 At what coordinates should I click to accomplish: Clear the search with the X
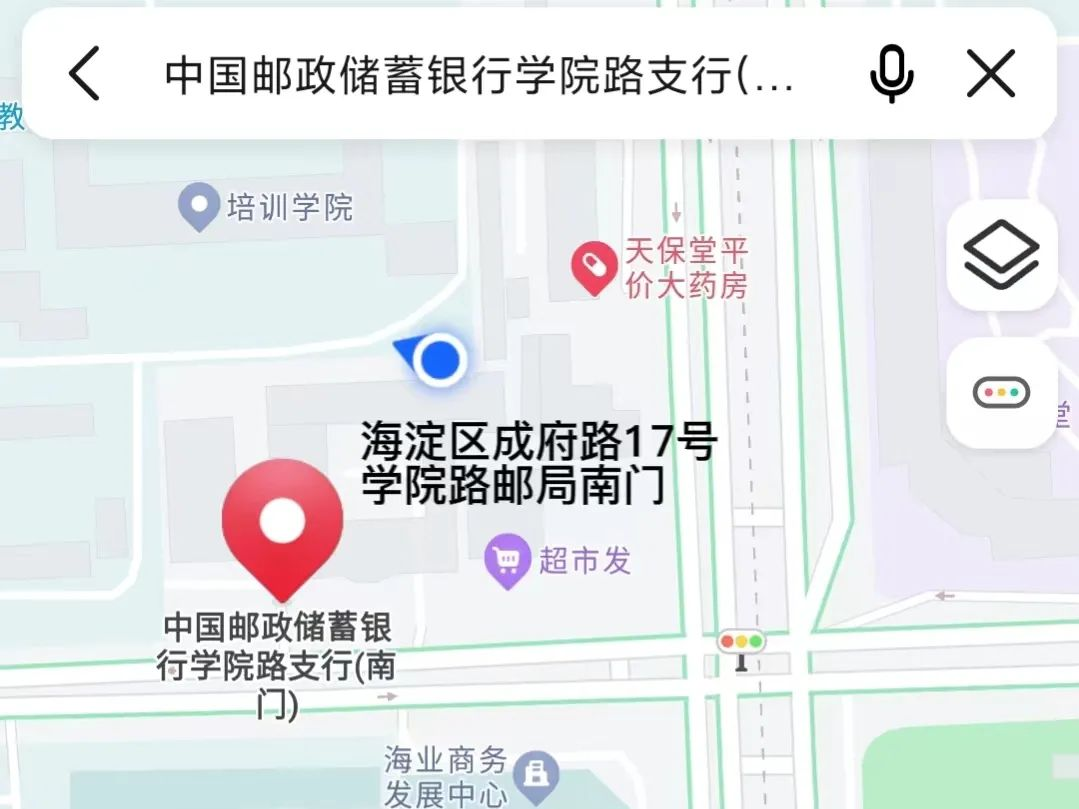[x=991, y=74]
